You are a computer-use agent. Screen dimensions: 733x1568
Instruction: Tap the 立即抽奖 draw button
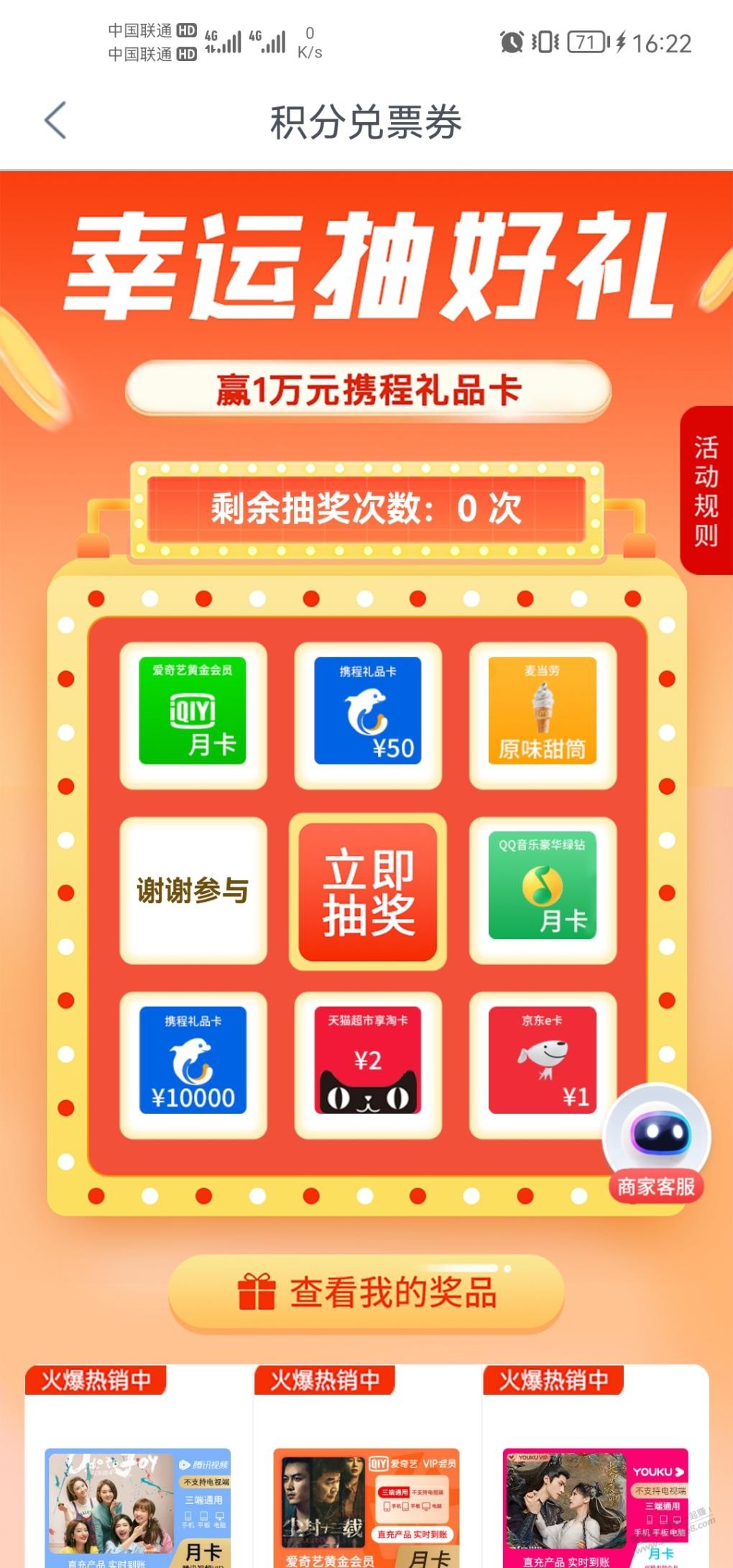pyautogui.click(x=368, y=892)
